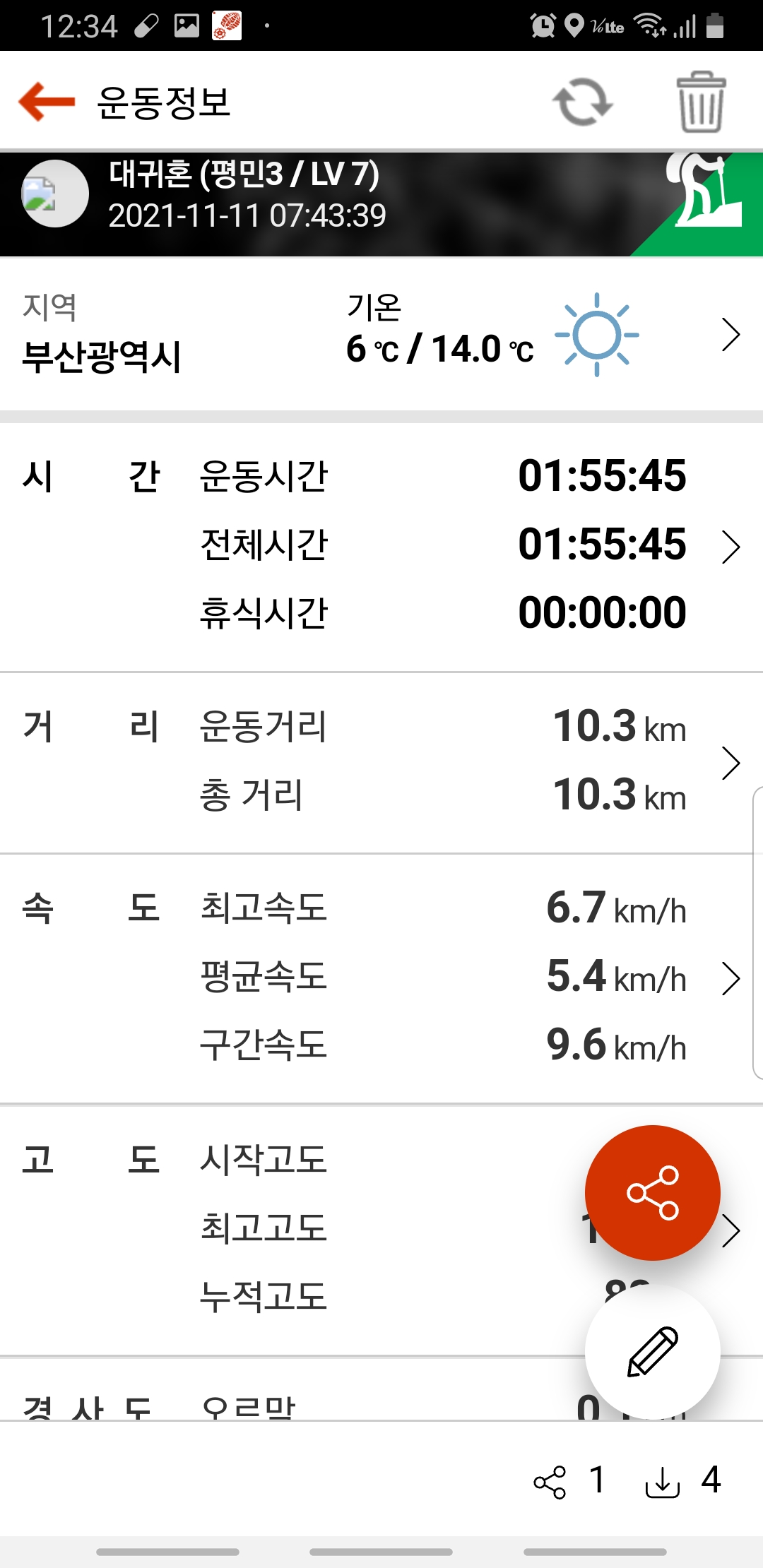Tap the red share floating button
This screenshot has height=1568, width=763.
coord(653,1193)
